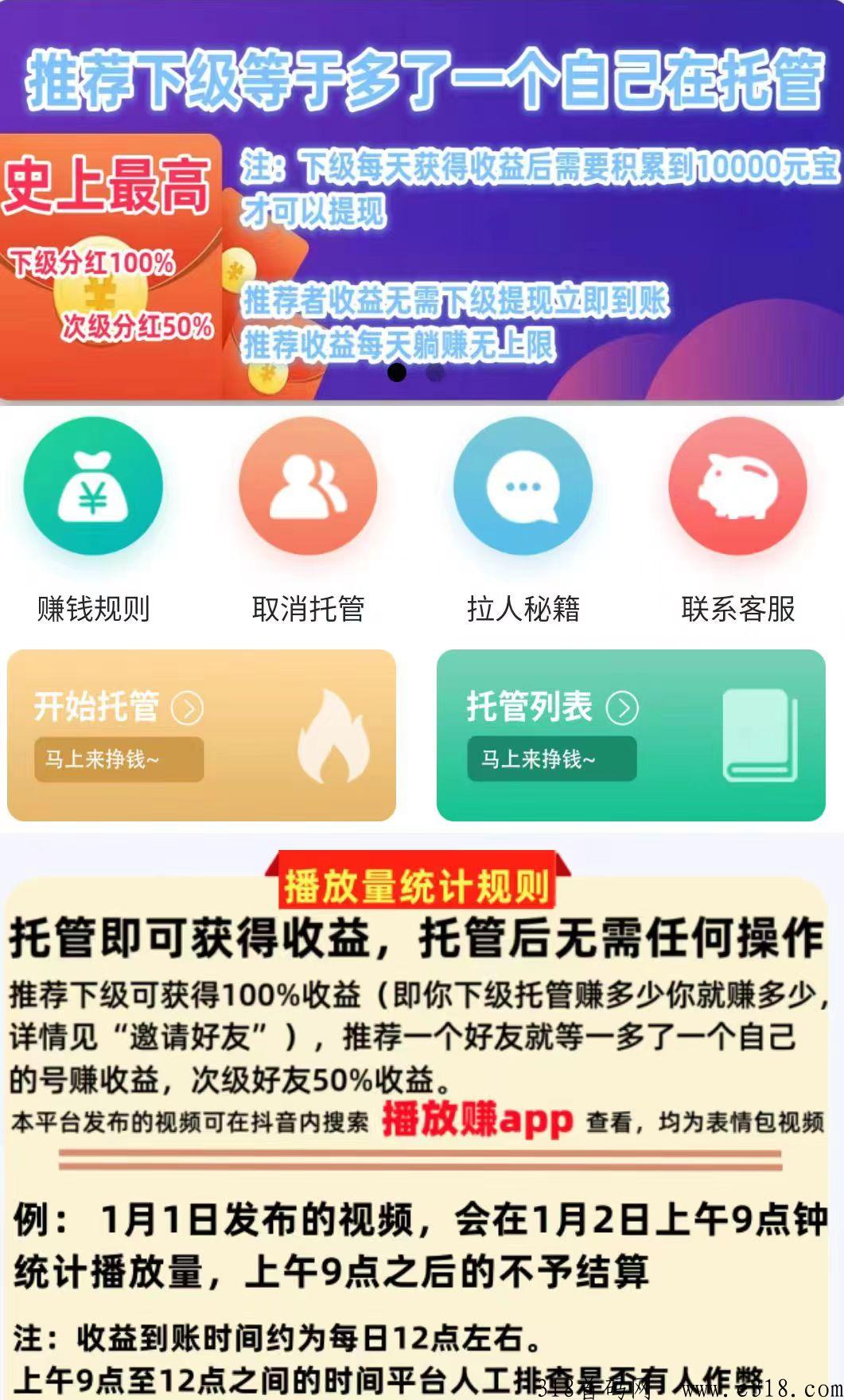Open 拉人秘籍 chat bubble icon
The image size is (844, 1400).
tap(523, 486)
